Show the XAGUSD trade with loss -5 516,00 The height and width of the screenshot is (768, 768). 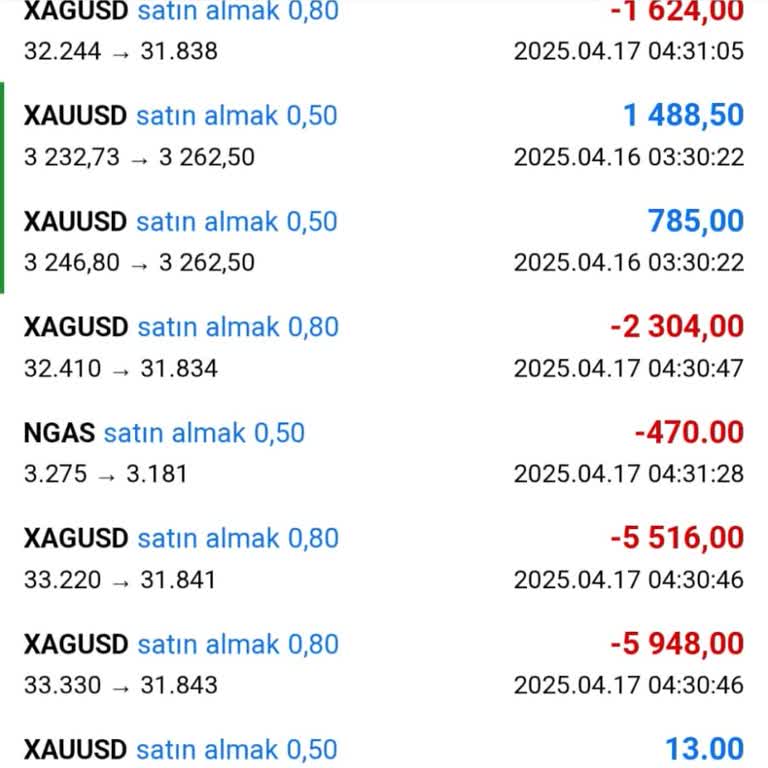click(384, 558)
